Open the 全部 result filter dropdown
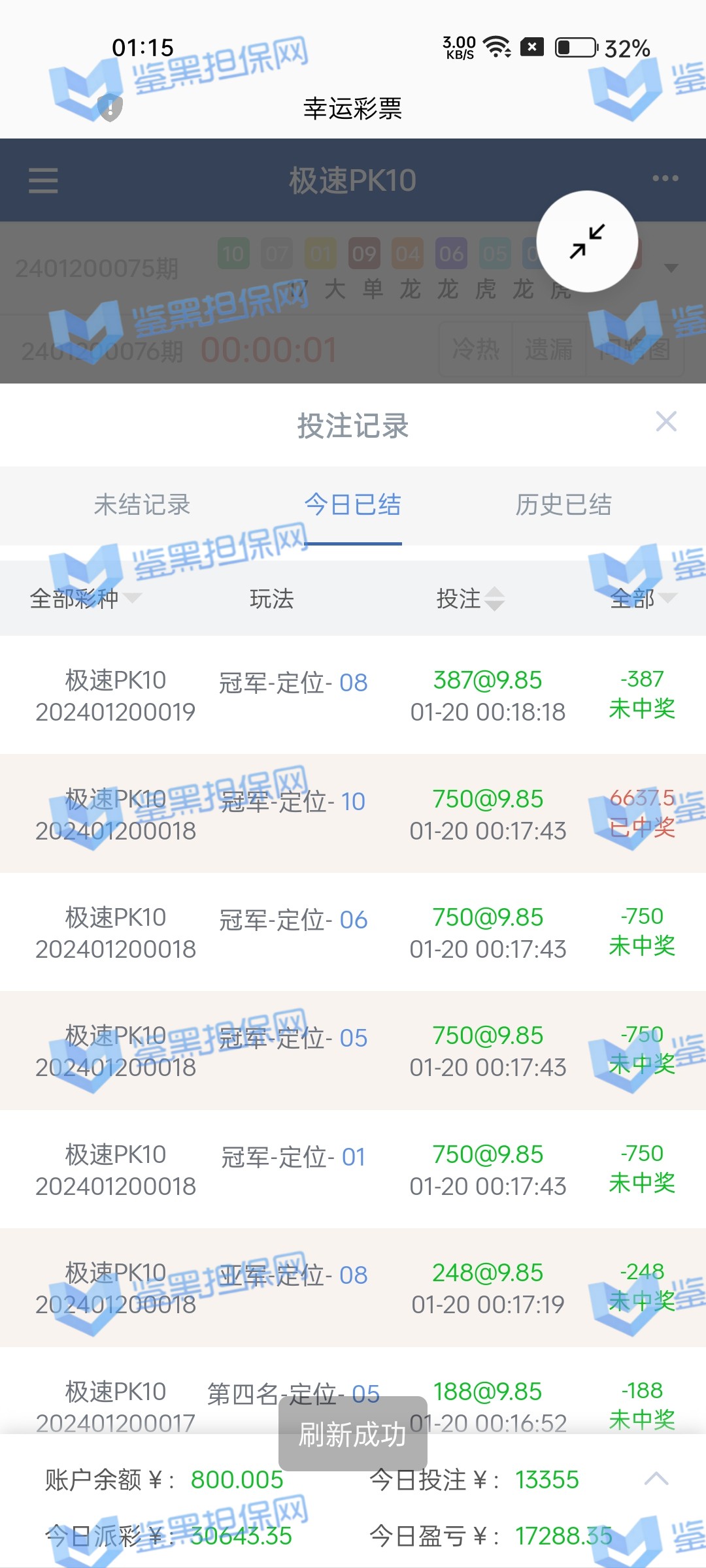The width and height of the screenshot is (706, 1568). tap(643, 598)
